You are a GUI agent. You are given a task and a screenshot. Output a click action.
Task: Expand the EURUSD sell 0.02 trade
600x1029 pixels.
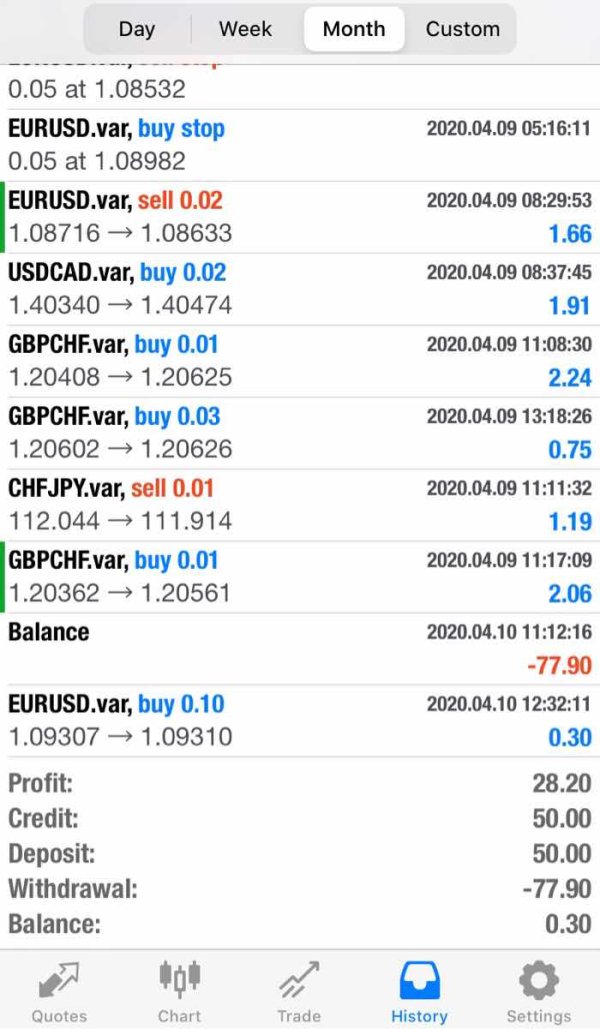(300, 217)
